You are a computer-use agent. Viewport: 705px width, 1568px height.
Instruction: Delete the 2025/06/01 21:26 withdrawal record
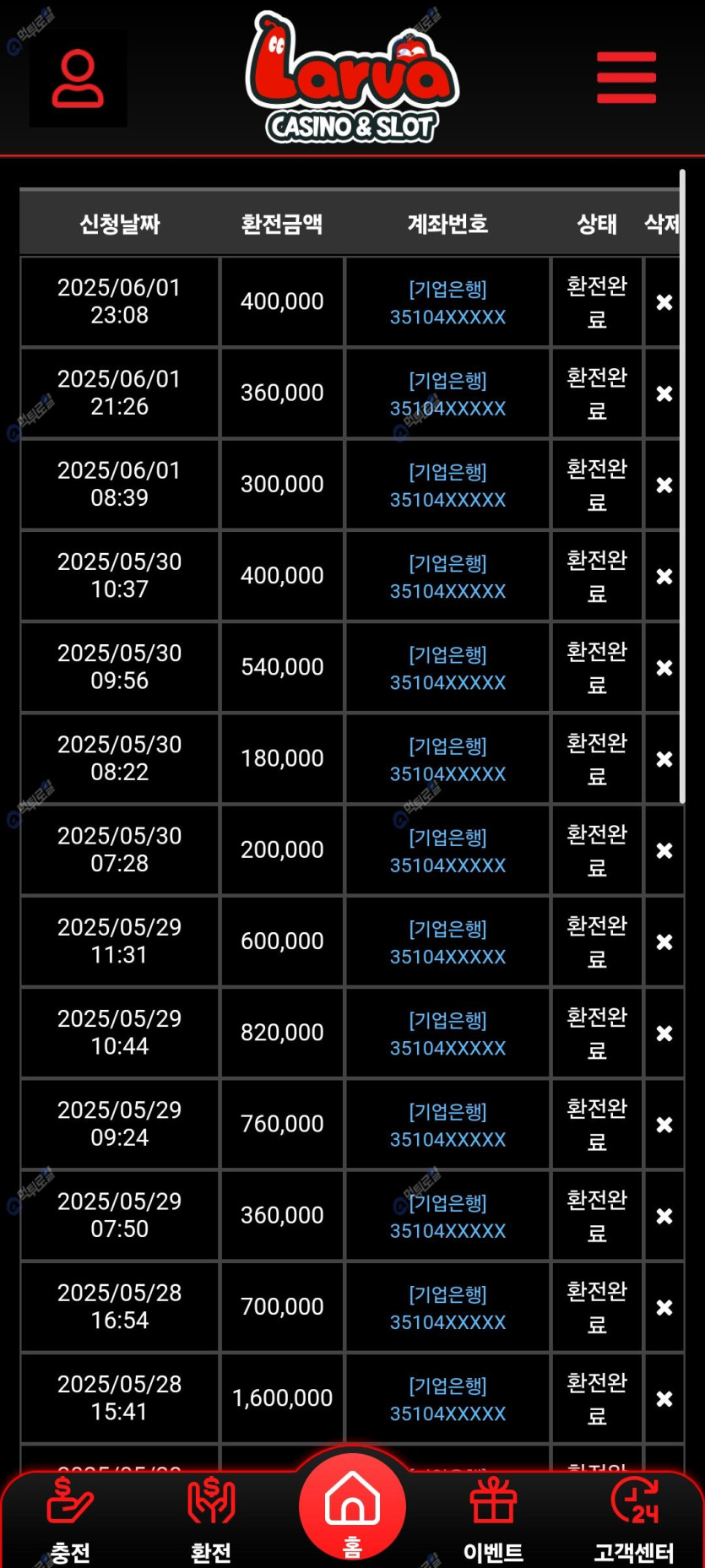664,393
